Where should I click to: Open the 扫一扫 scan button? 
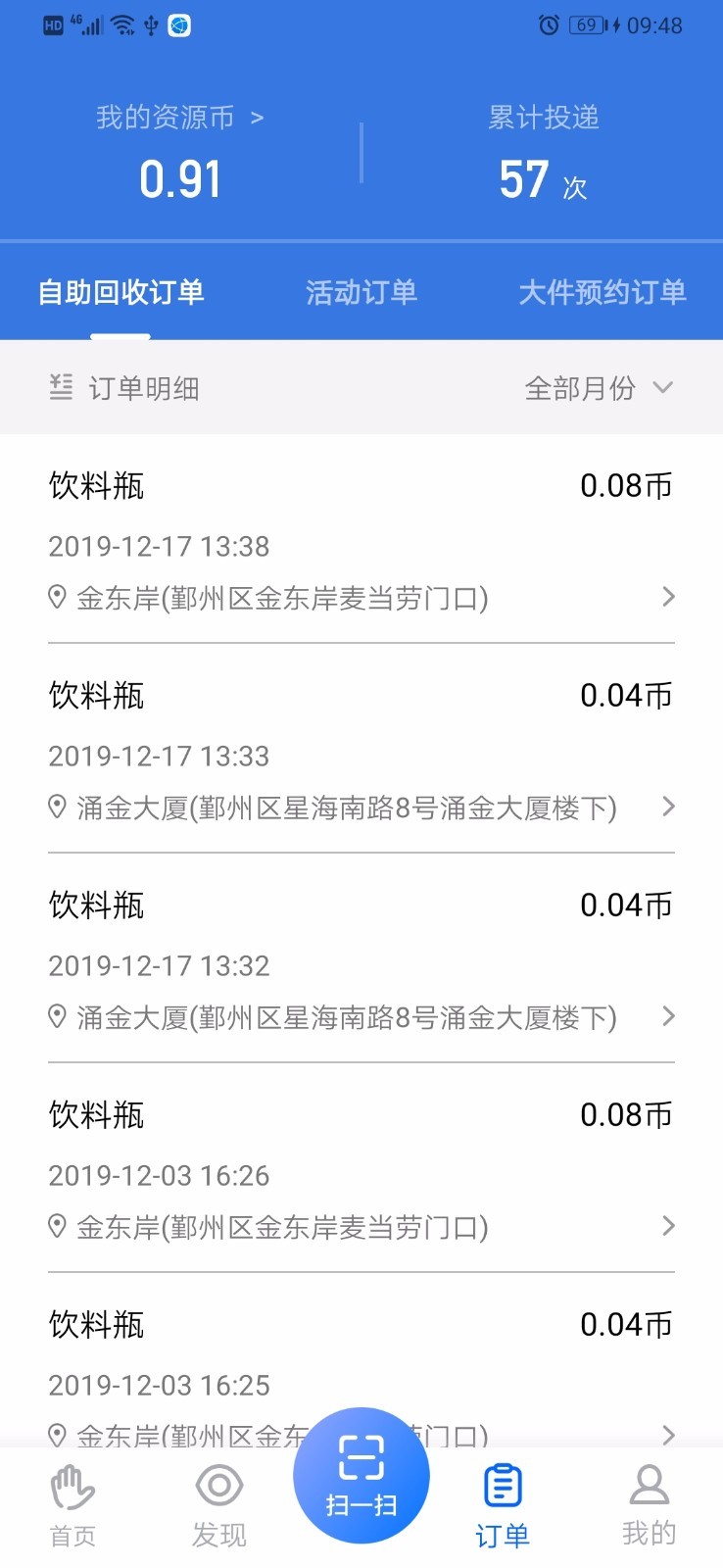tap(361, 1475)
